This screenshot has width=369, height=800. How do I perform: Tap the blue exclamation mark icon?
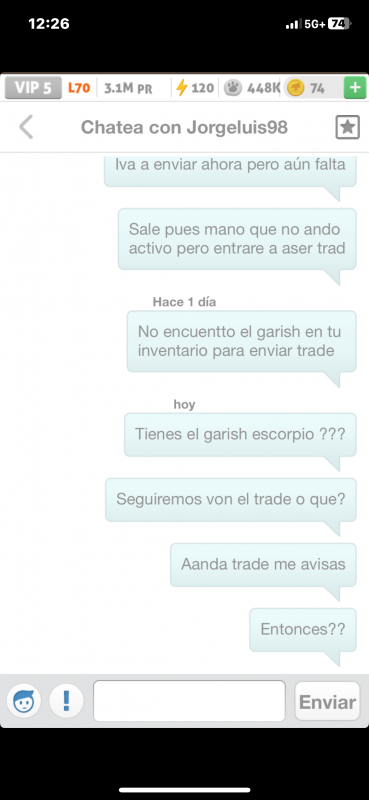tap(66, 701)
